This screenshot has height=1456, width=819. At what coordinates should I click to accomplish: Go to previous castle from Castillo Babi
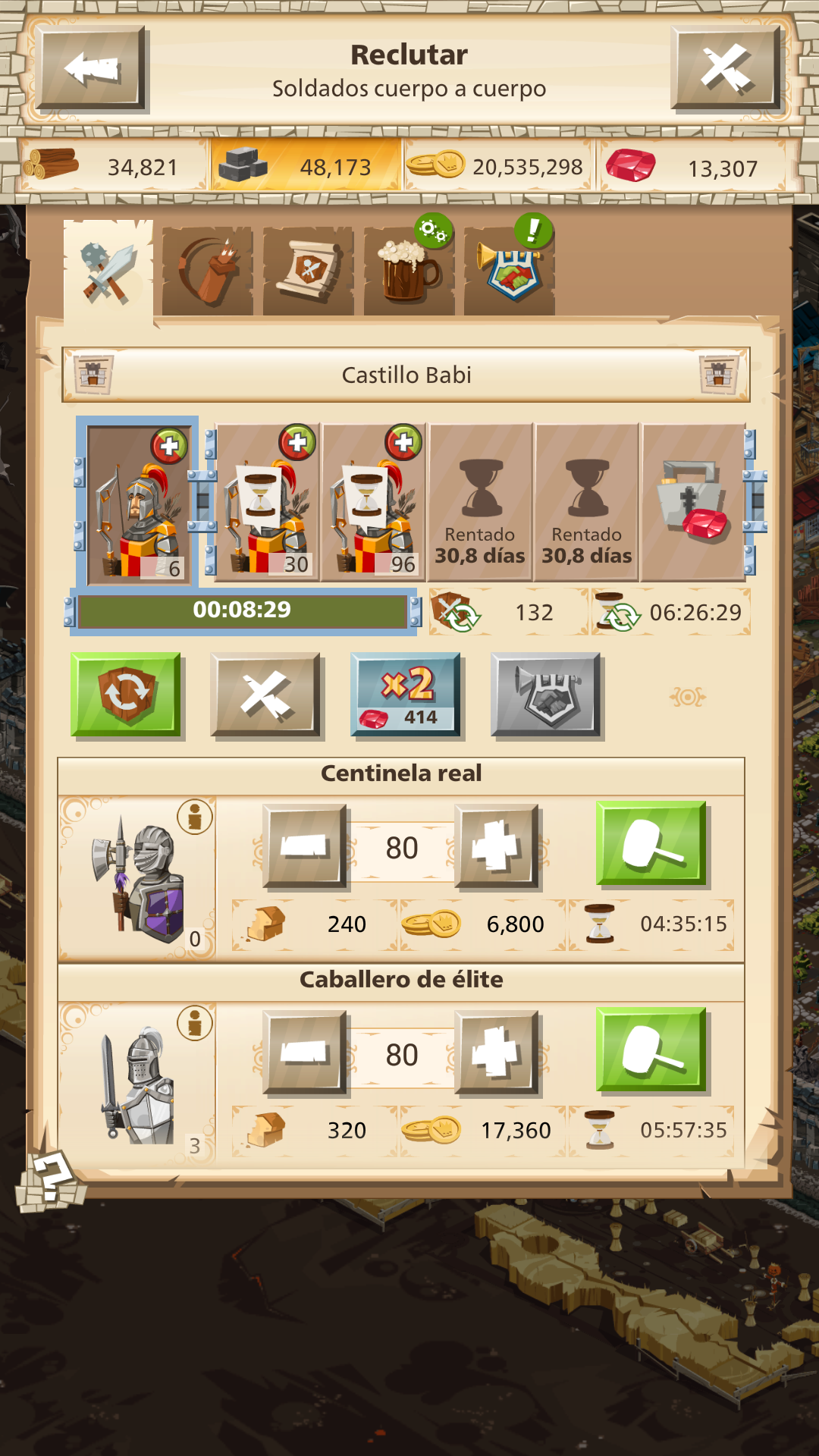pos(94,375)
